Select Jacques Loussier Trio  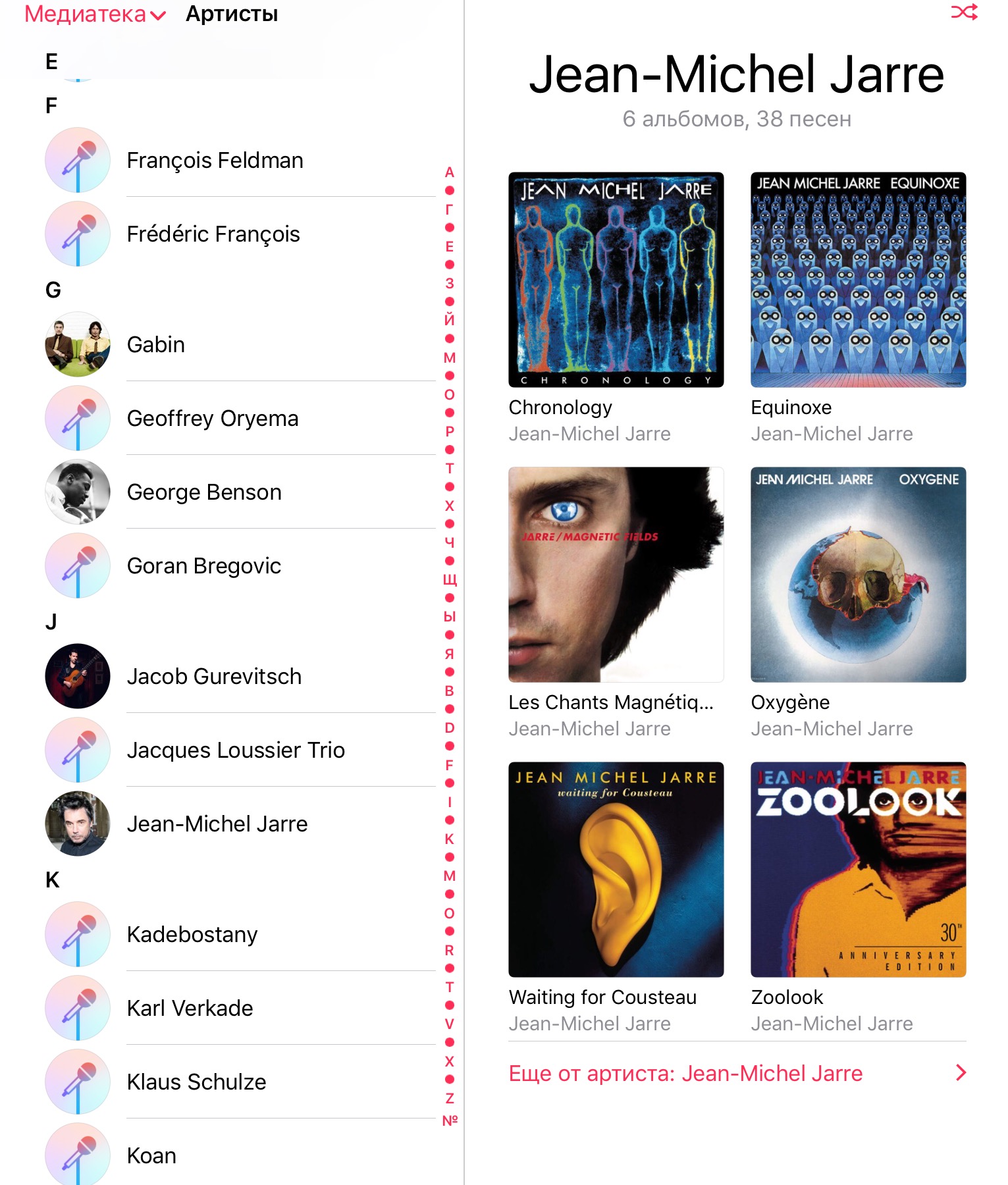click(x=236, y=750)
